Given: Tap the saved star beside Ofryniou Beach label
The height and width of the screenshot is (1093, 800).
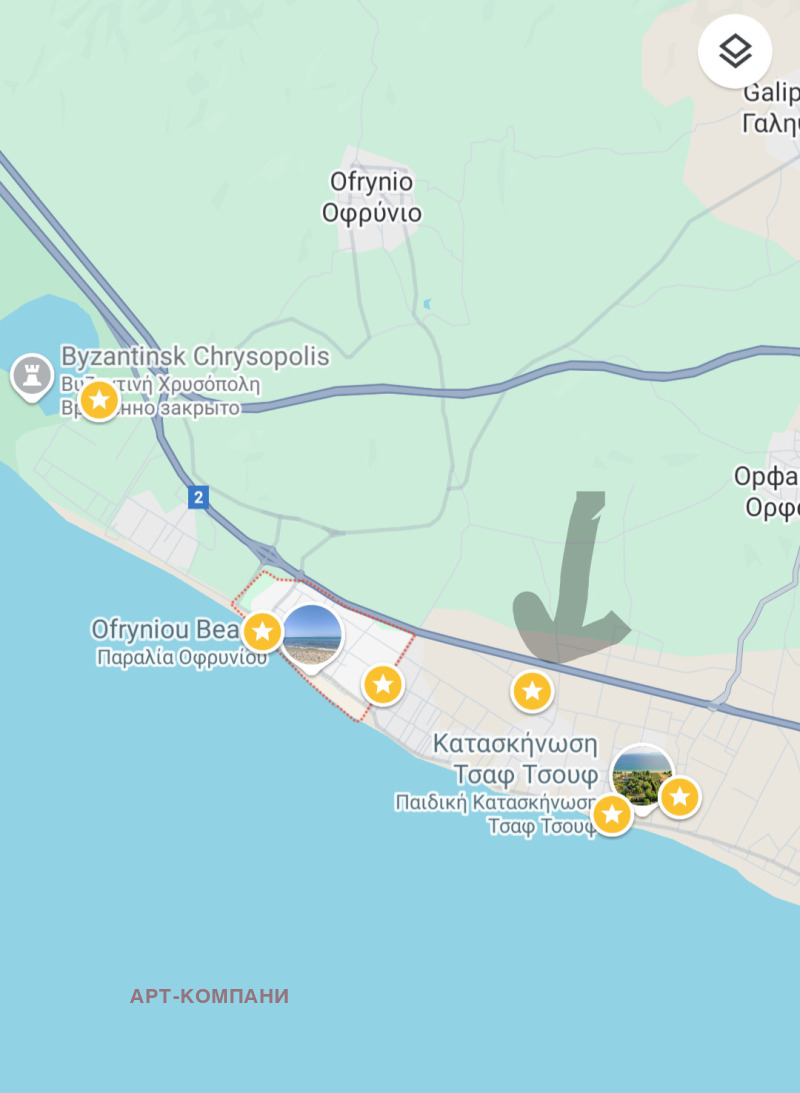Looking at the screenshot, I should click(262, 631).
